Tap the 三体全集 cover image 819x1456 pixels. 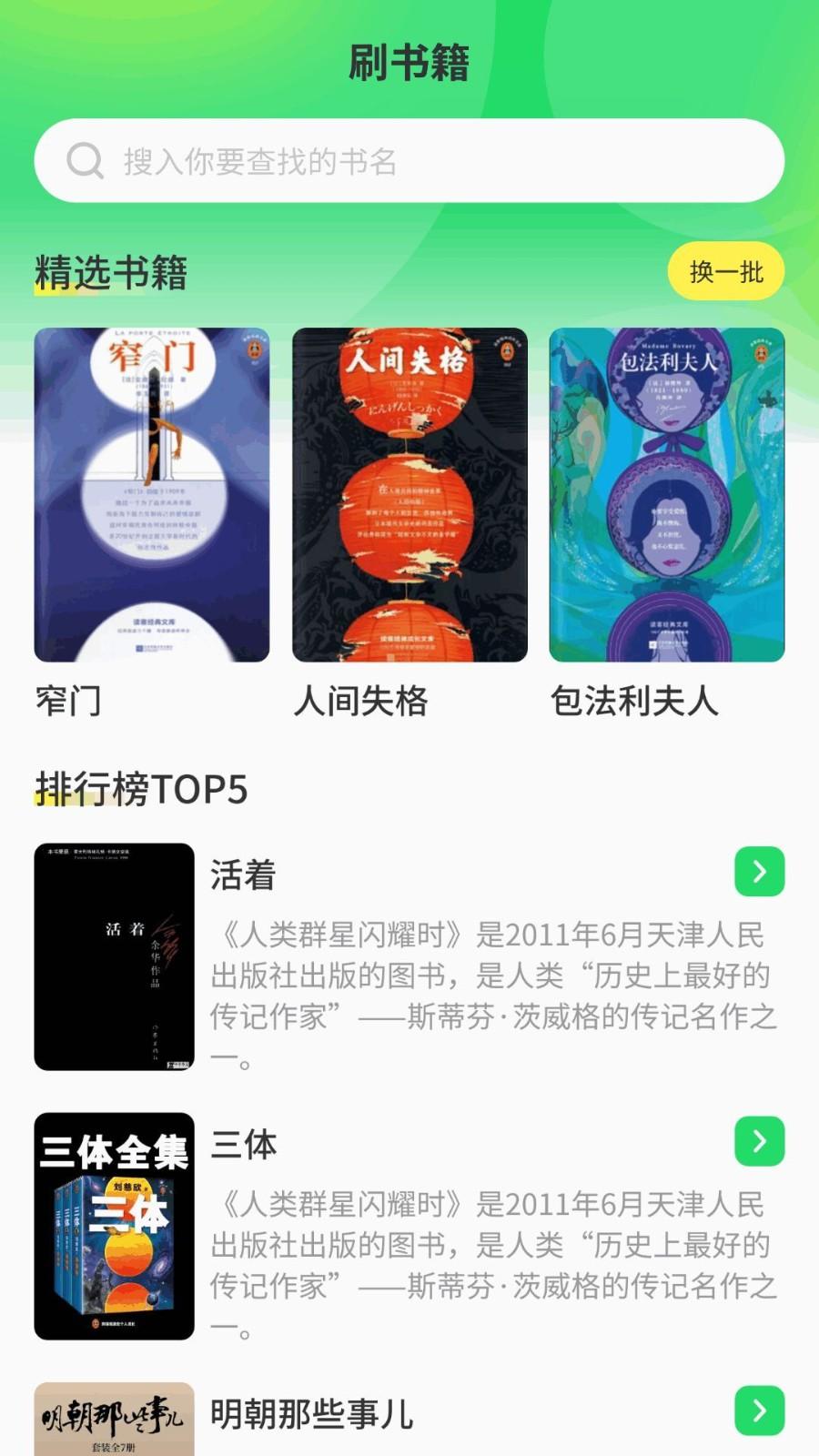click(114, 1224)
